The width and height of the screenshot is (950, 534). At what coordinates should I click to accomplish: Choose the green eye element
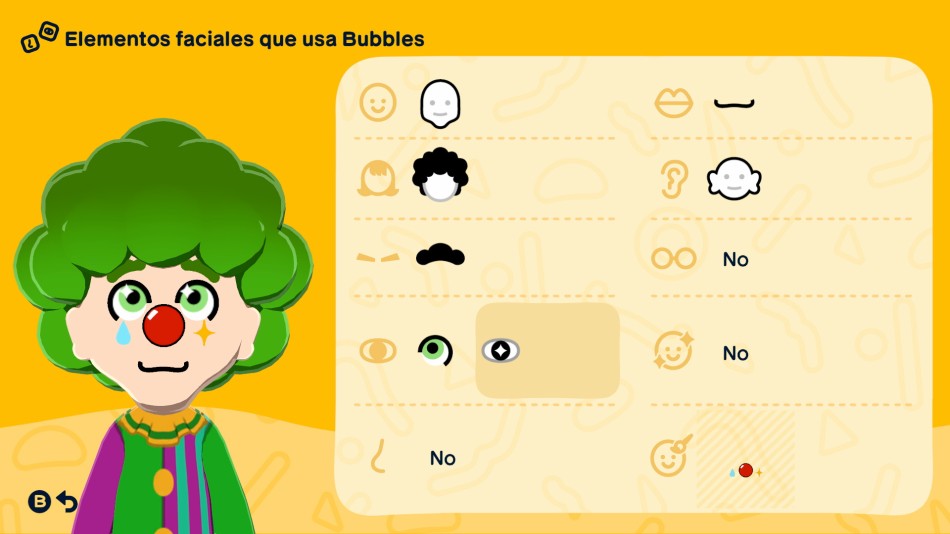click(x=434, y=350)
